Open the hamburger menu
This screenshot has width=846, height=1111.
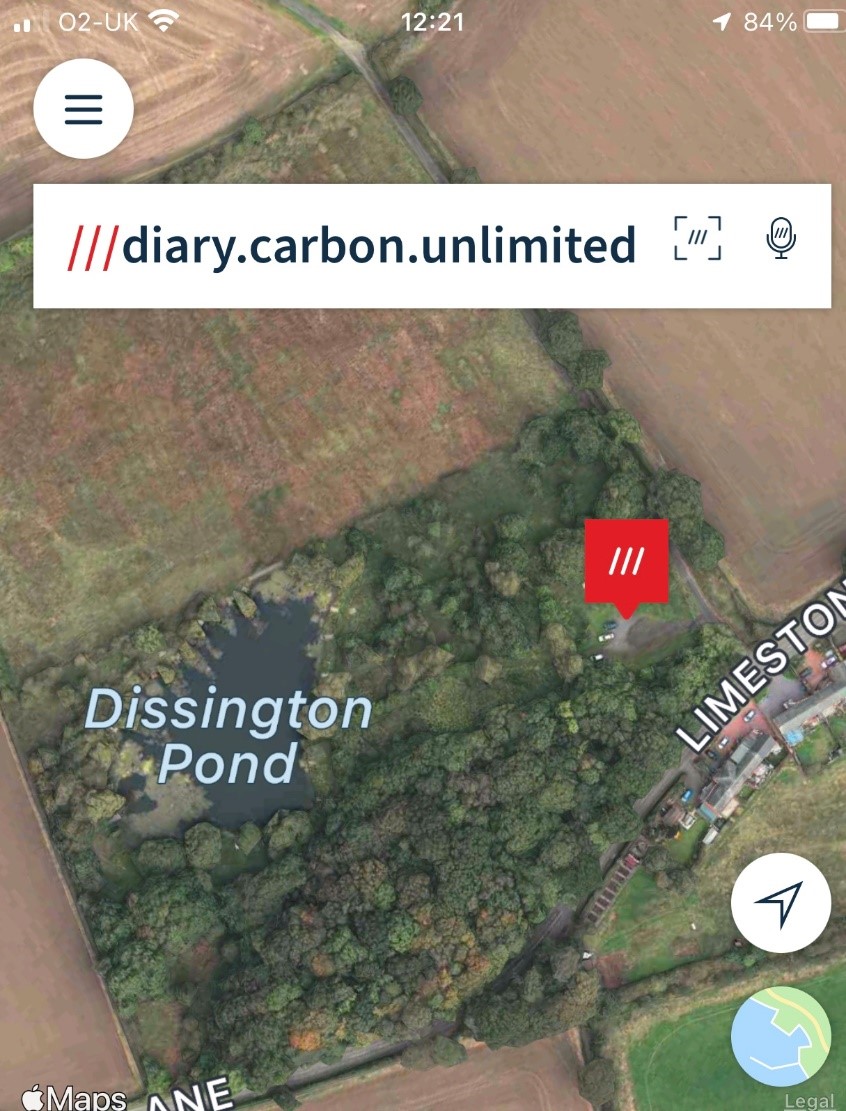(x=84, y=110)
